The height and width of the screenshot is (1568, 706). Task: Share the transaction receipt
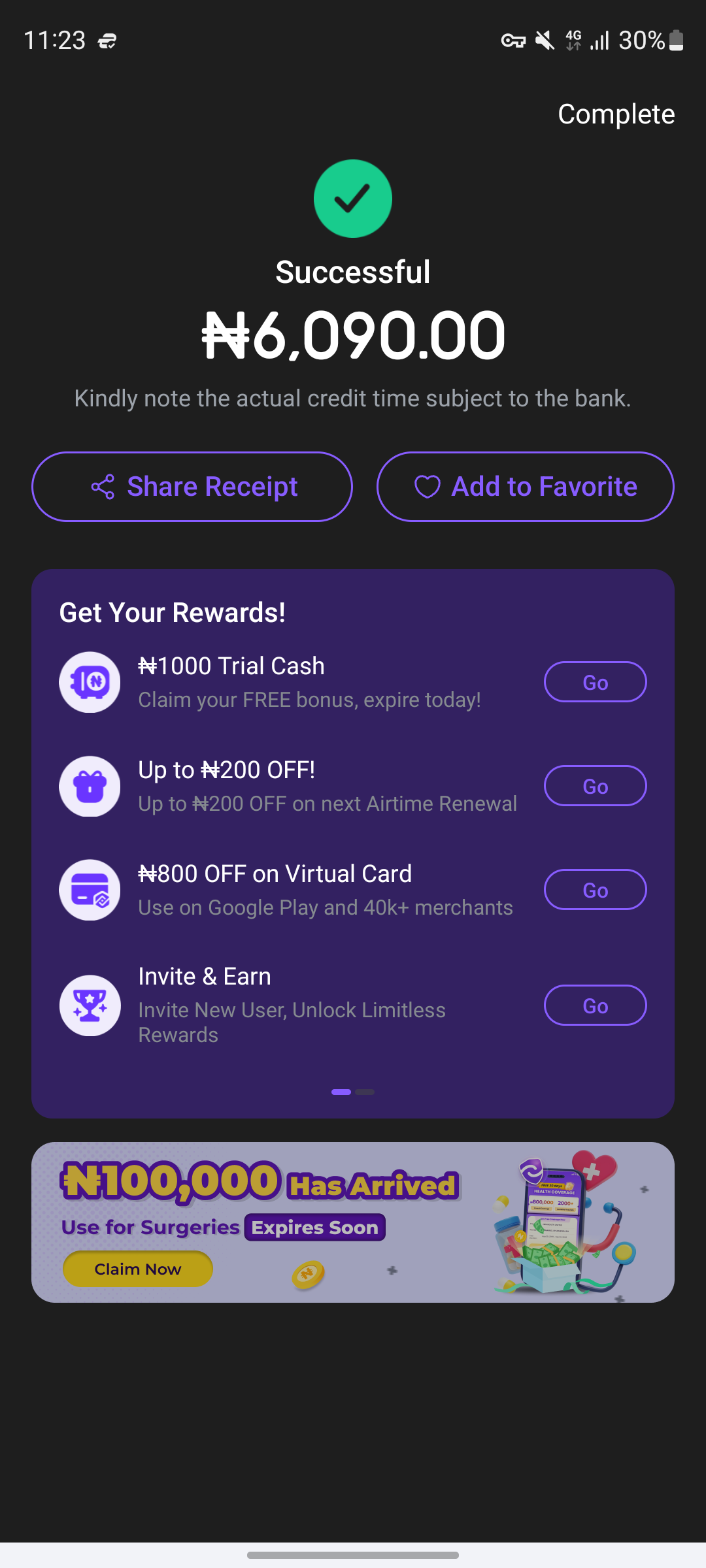click(x=192, y=487)
